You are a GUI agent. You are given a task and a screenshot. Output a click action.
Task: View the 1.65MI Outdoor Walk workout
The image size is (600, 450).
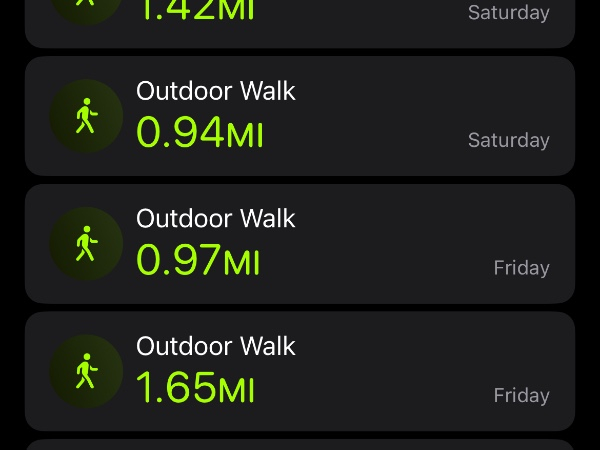[x=300, y=372]
